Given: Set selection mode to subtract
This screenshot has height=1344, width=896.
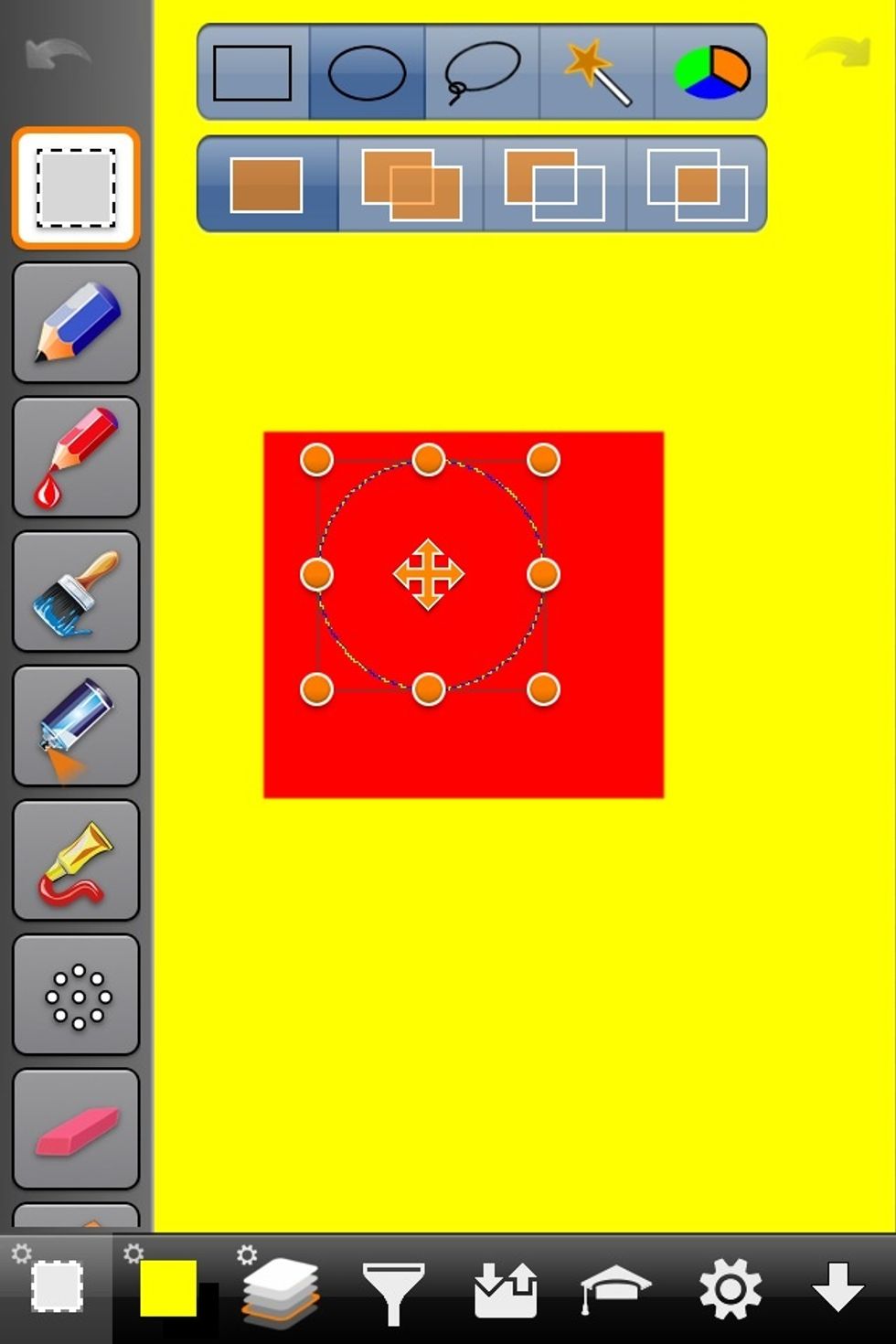Looking at the screenshot, I should (554, 185).
